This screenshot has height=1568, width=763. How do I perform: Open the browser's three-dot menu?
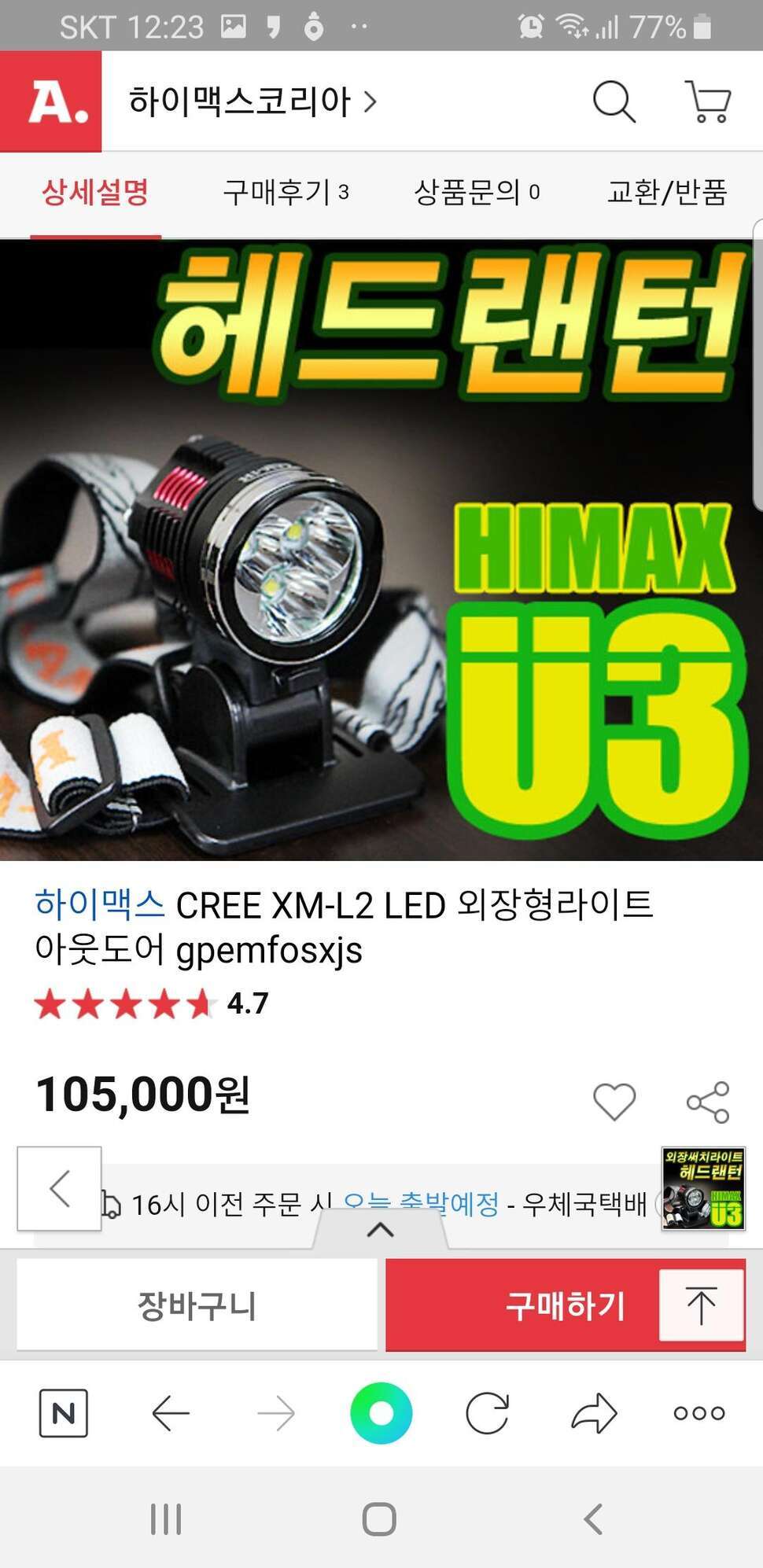[698, 1413]
